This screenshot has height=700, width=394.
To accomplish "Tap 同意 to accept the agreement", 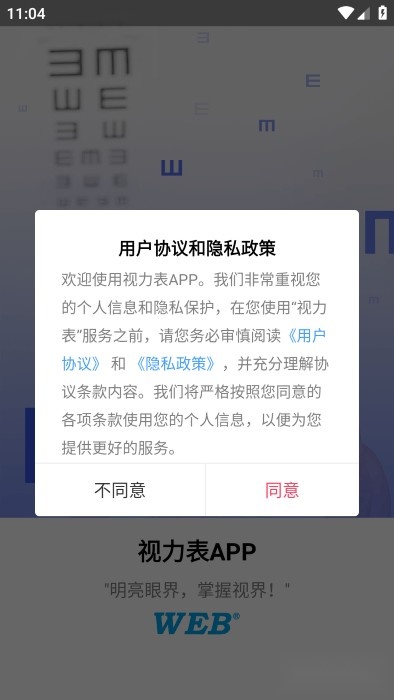I will click(x=282, y=490).
